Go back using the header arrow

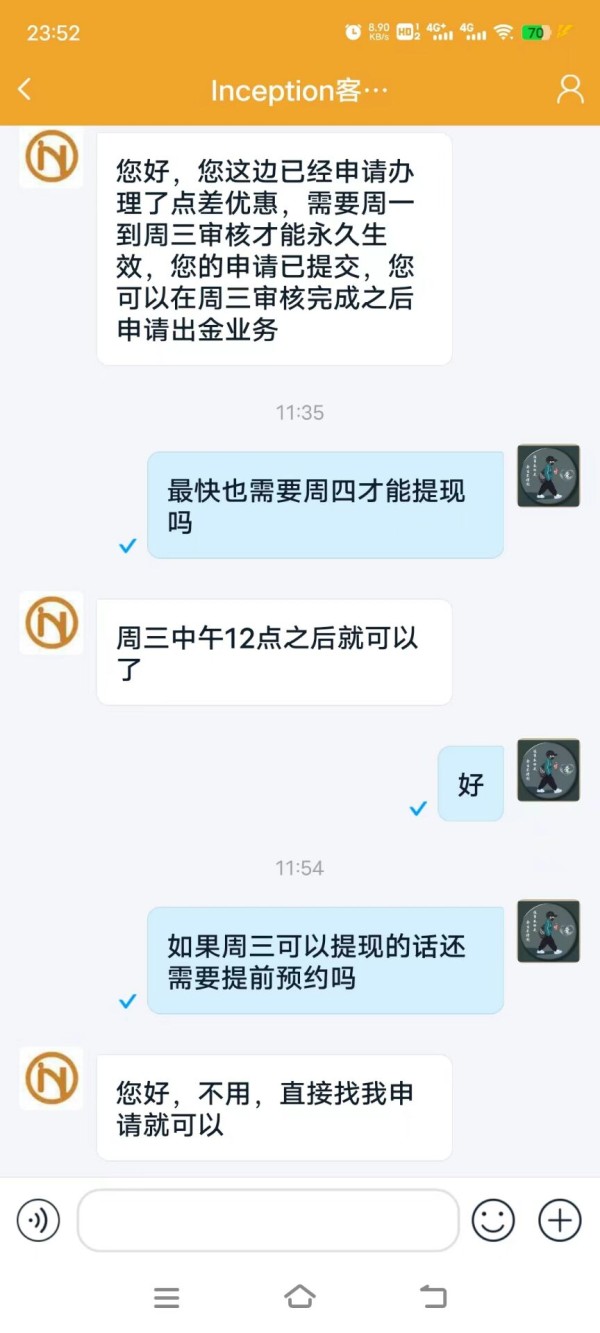25,89
